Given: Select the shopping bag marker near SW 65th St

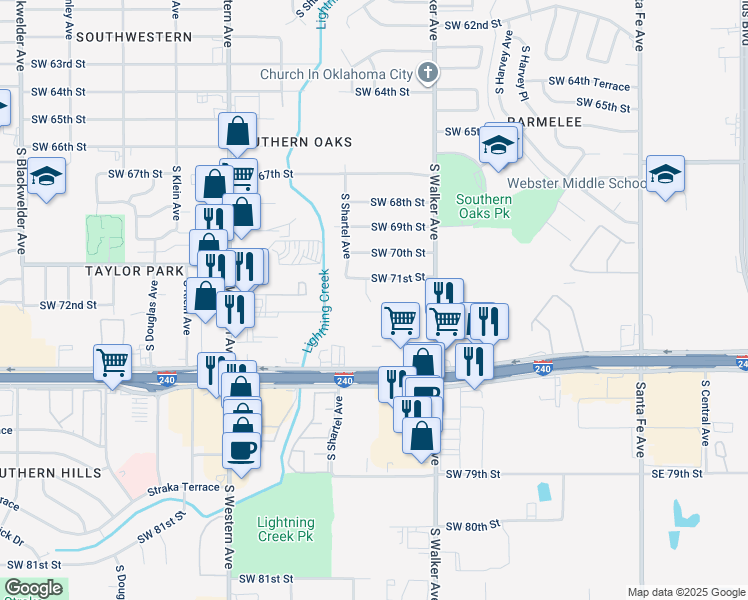Looking at the screenshot, I should click(x=238, y=131).
